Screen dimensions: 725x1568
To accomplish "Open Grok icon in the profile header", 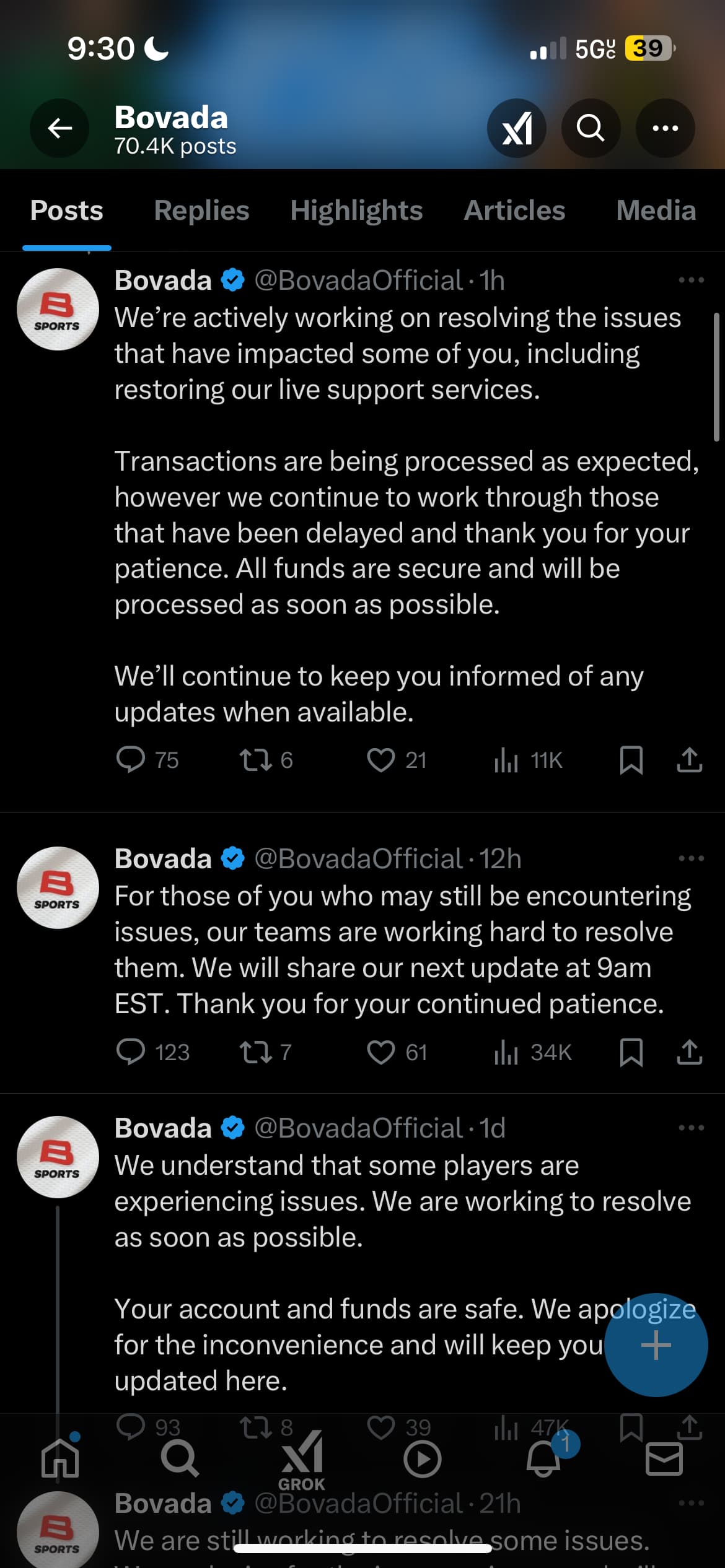I will coord(517,128).
